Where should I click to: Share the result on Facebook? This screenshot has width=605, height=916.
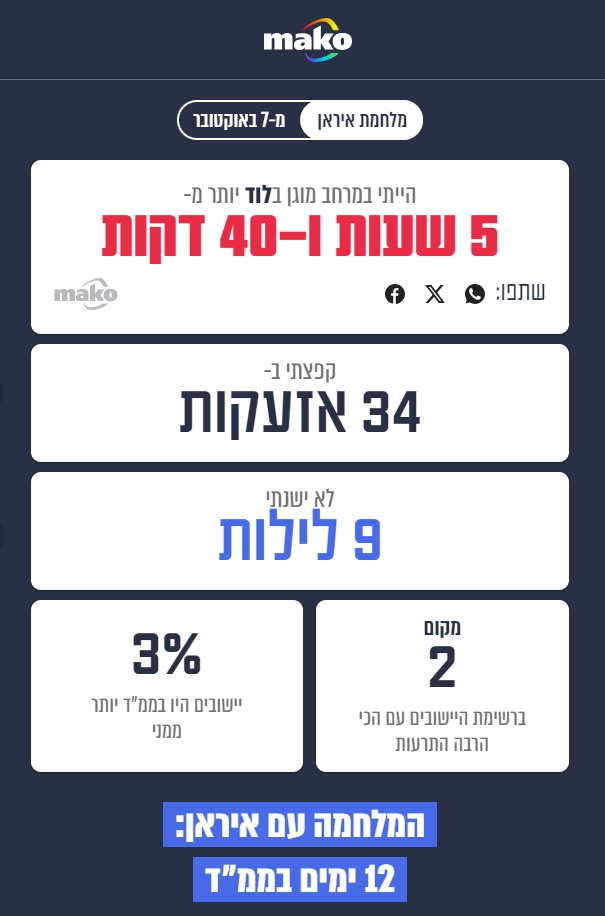coord(395,294)
